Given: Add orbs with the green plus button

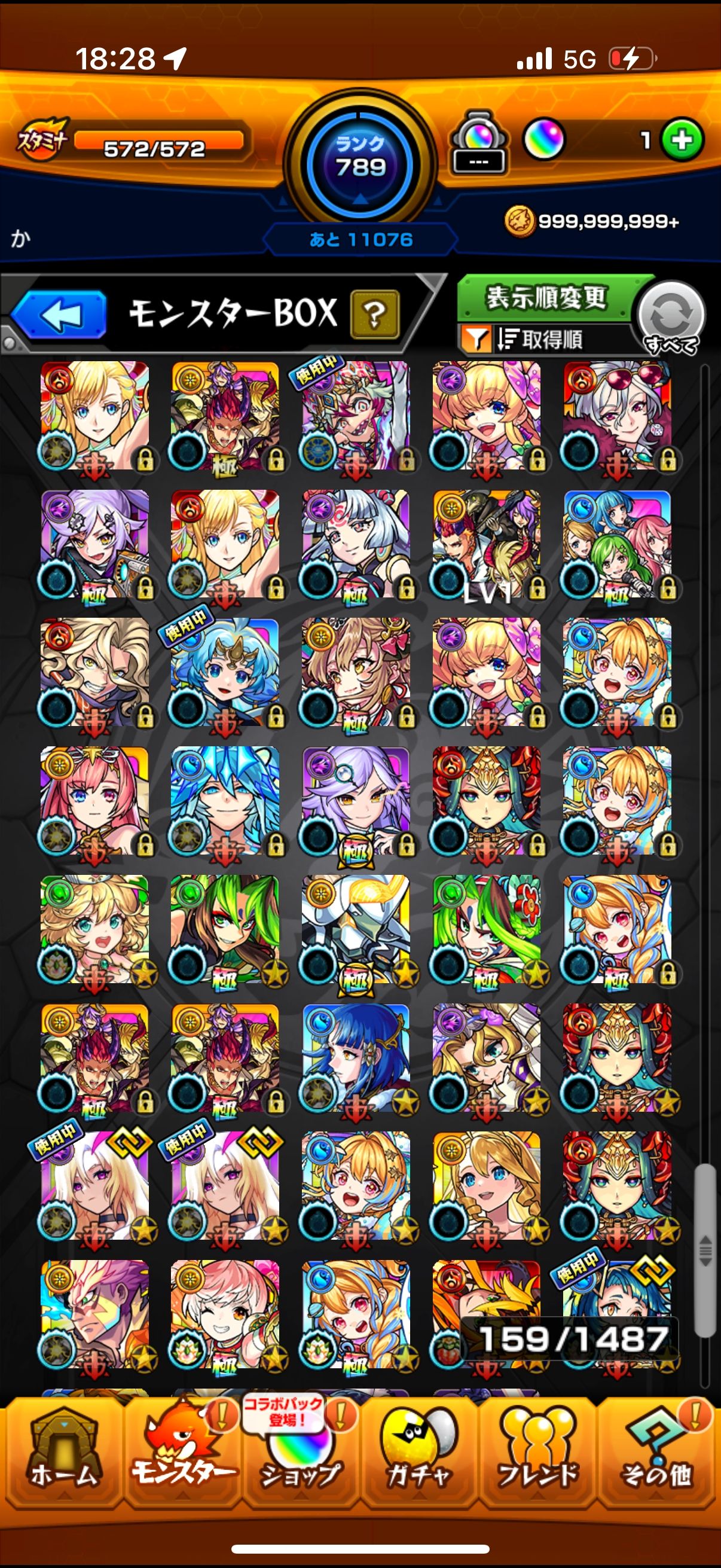Looking at the screenshot, I should point(682,141).
